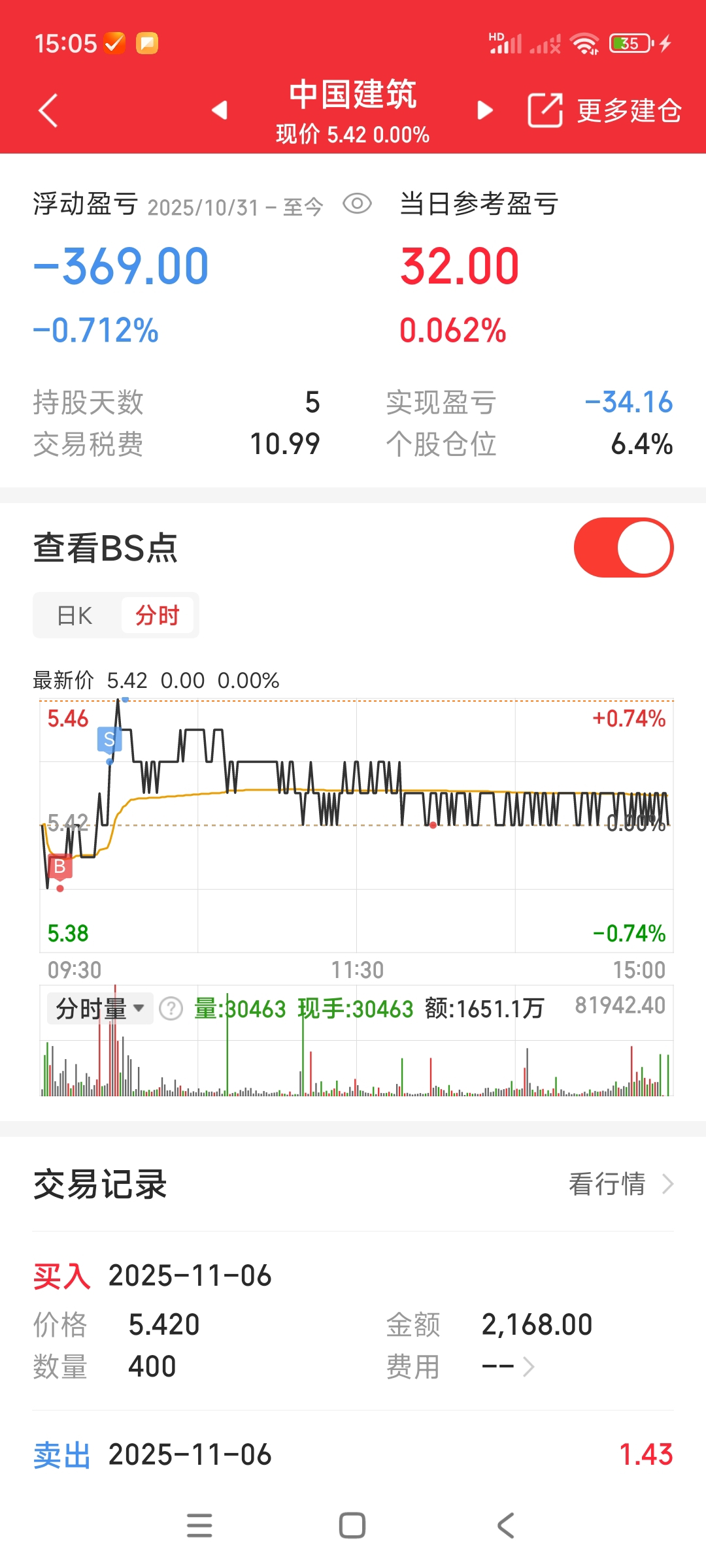The width and height of the screenshot is (706, 1568).
Task: Turn off 查看BS点 switch
Action: click(624, 547)
